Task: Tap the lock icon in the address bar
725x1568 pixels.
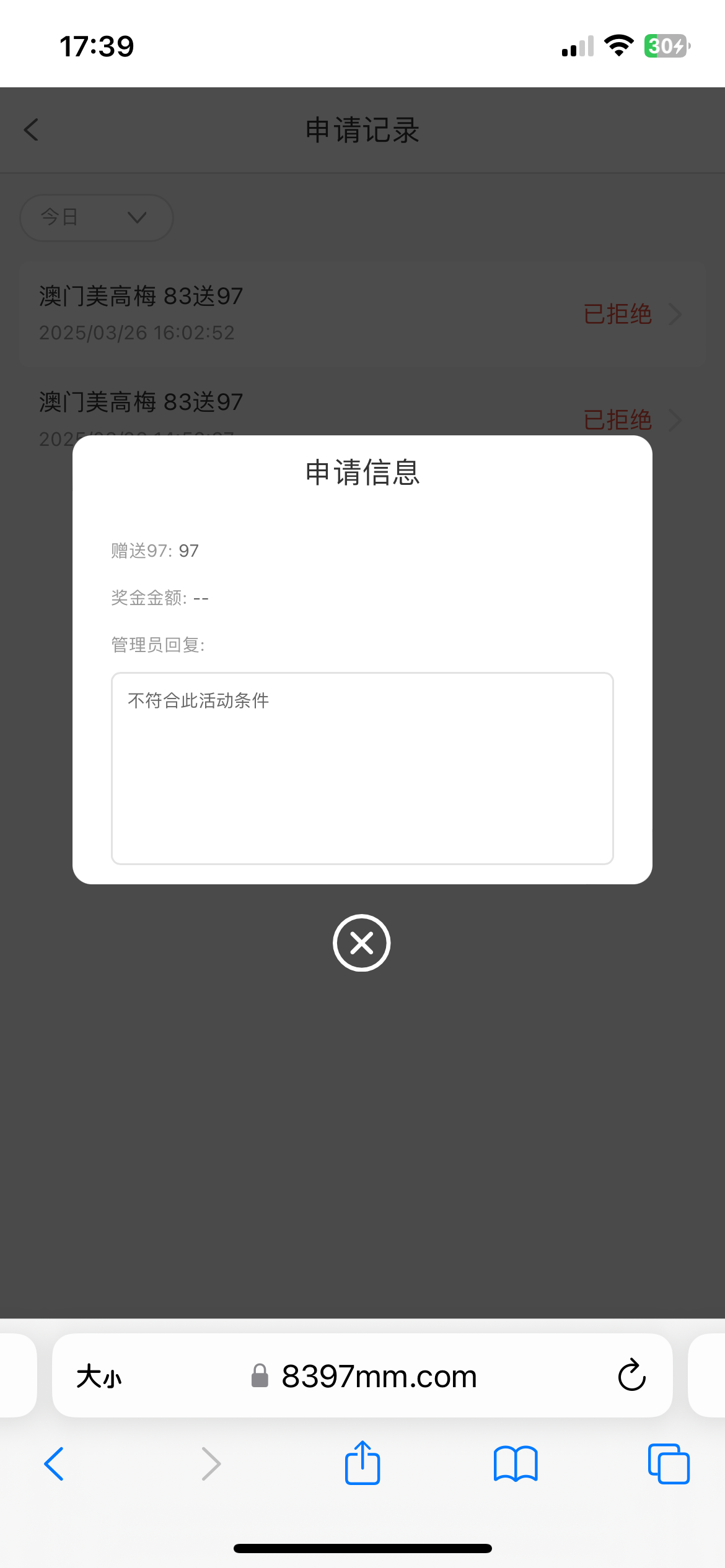Action: click(260, 1377)
